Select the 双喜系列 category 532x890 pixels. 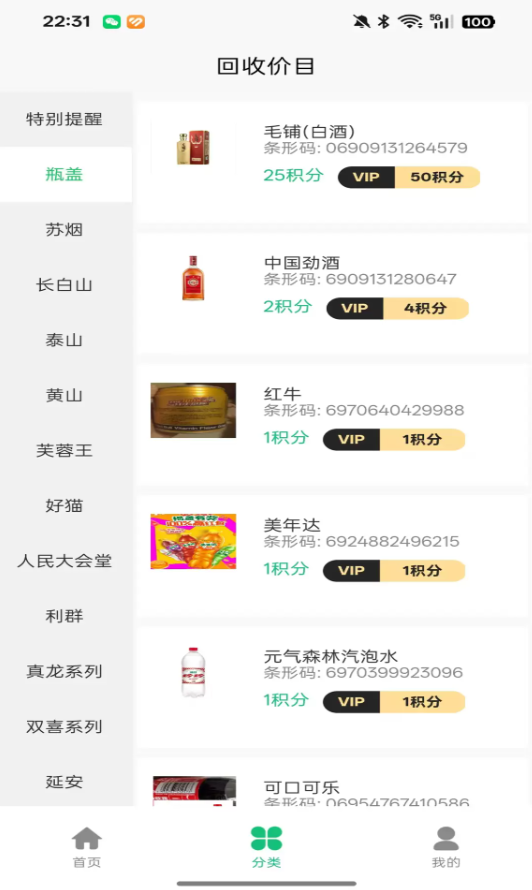coord(65,726)
